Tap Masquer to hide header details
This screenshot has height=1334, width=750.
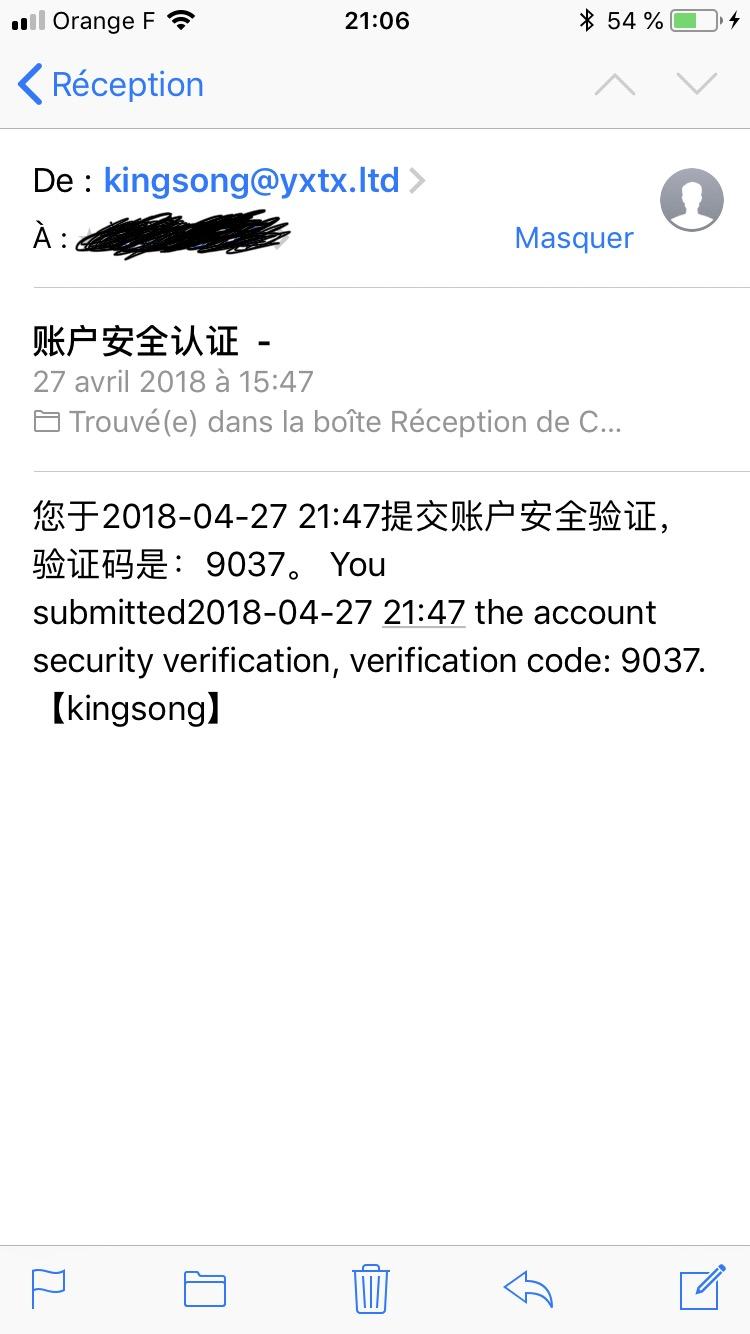point(574,238)
